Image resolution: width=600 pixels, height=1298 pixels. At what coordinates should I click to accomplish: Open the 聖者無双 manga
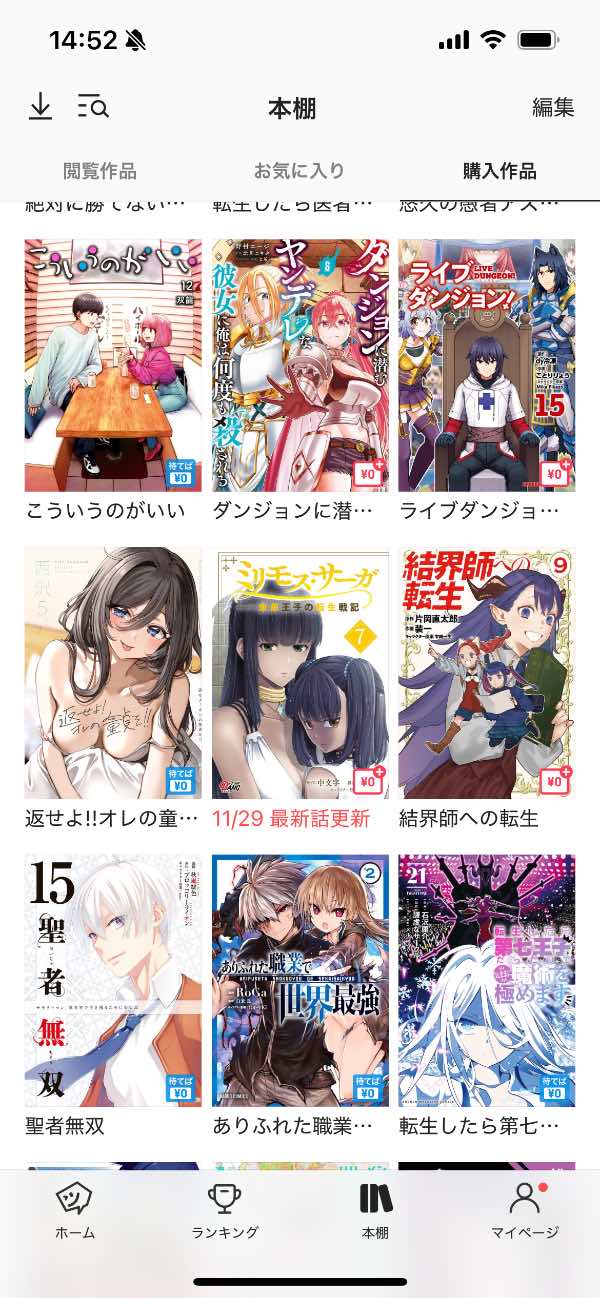click(113, 980)
